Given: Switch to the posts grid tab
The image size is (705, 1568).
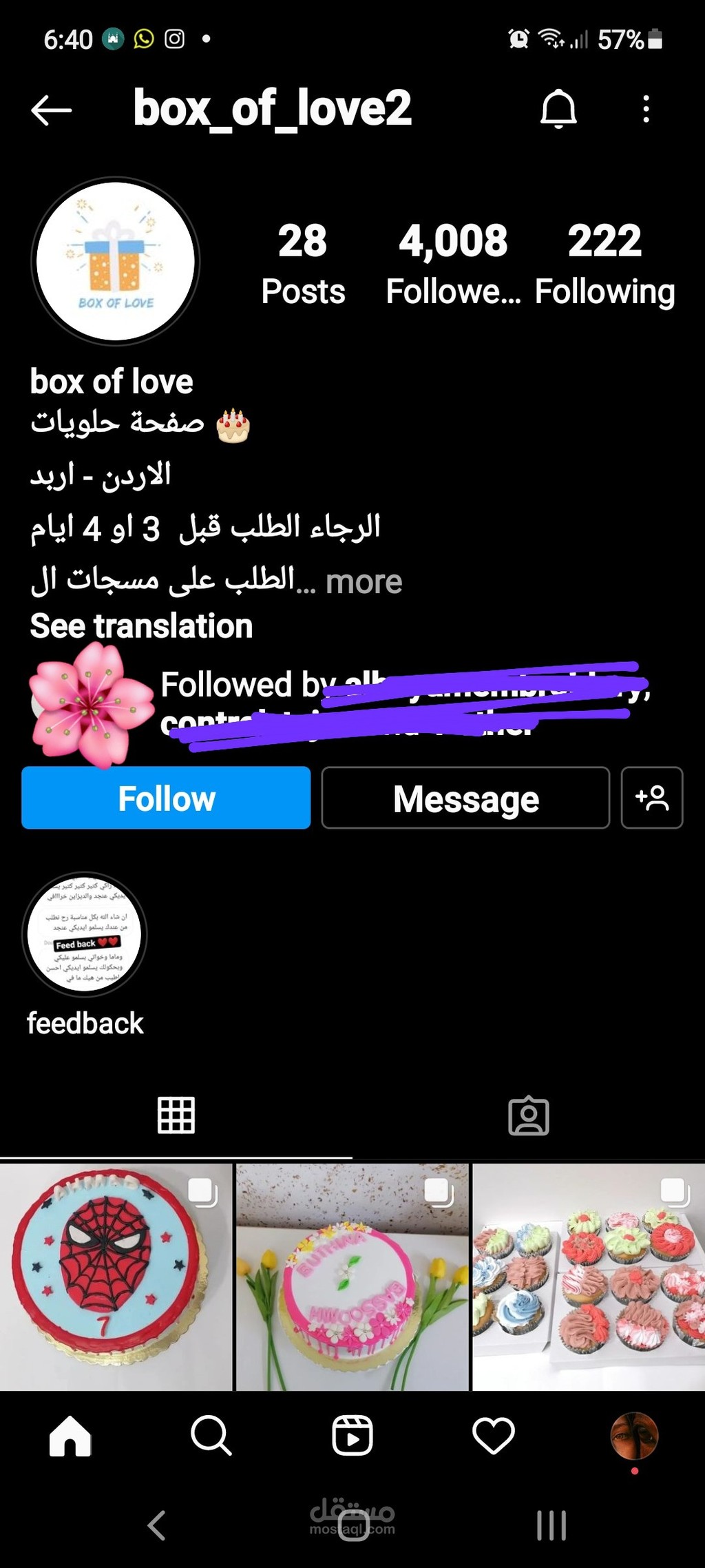Looking at the screenshot, I should point(176,1115).
